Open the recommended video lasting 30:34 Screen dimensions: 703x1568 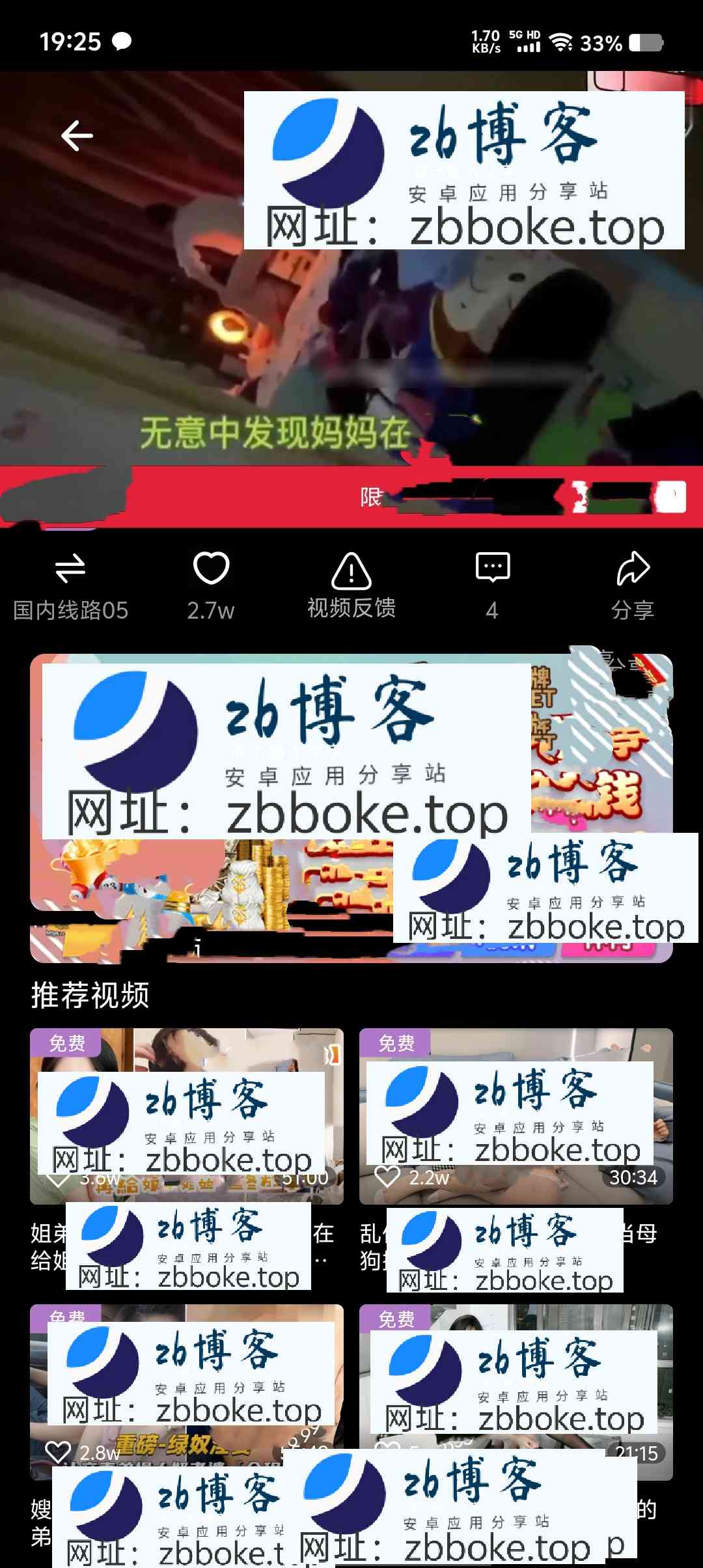pyautogui.click(x=516, y=1115)
